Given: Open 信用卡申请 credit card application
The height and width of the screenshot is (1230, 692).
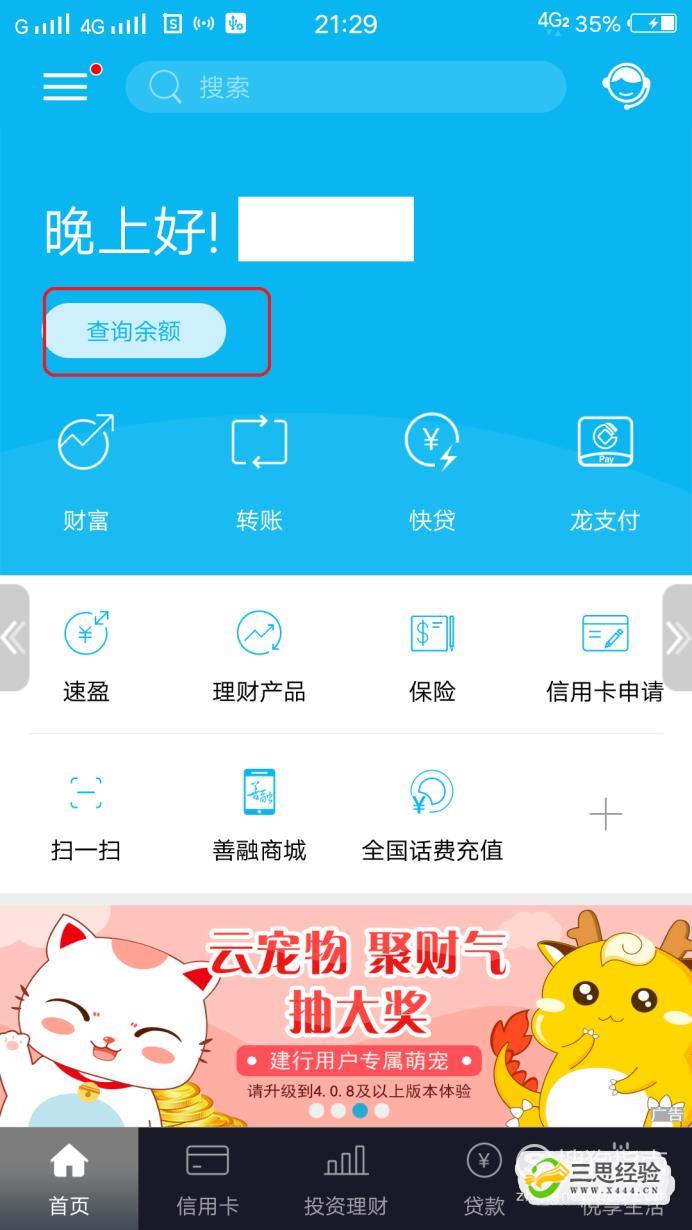Looking at the screenshot, I should (605, 655).
